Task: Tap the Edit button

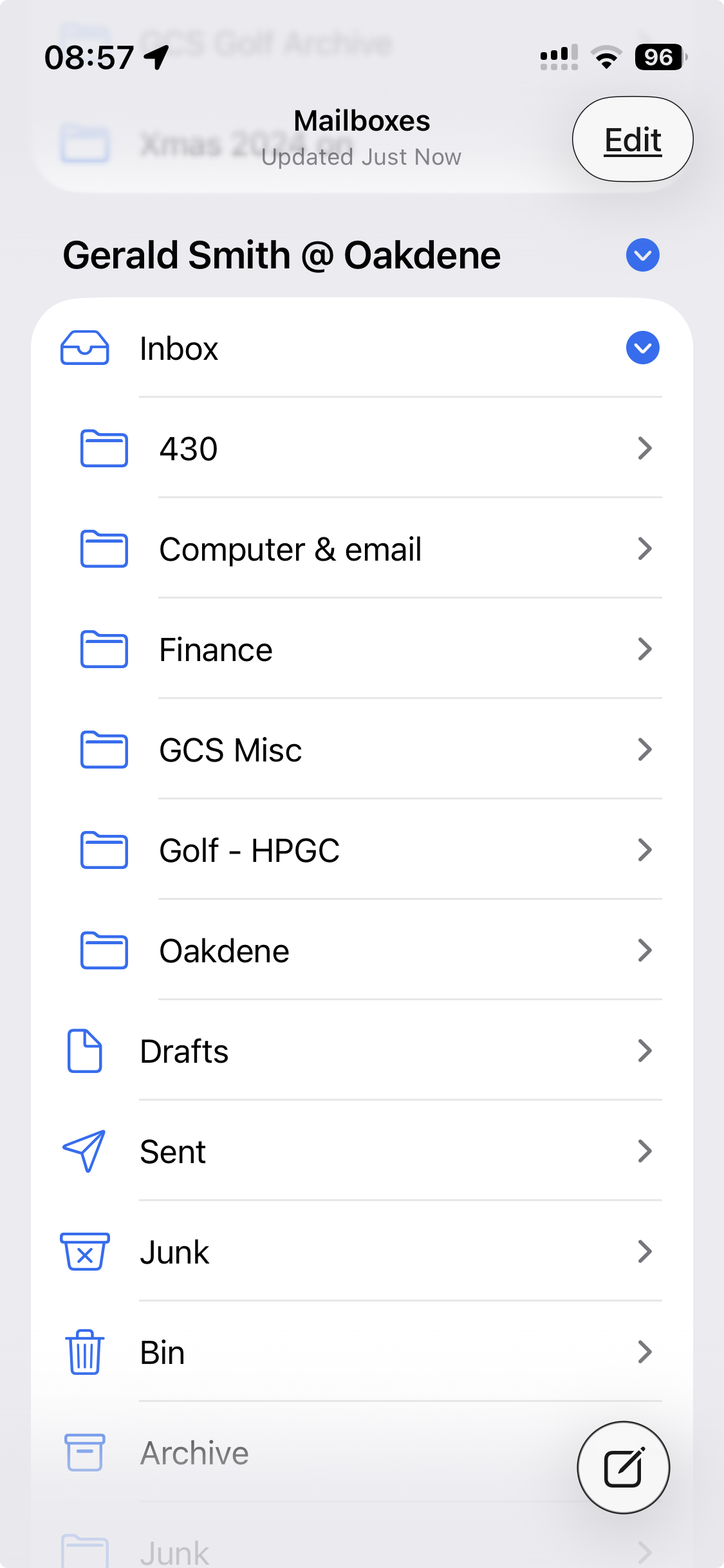Action: [632, 140]
